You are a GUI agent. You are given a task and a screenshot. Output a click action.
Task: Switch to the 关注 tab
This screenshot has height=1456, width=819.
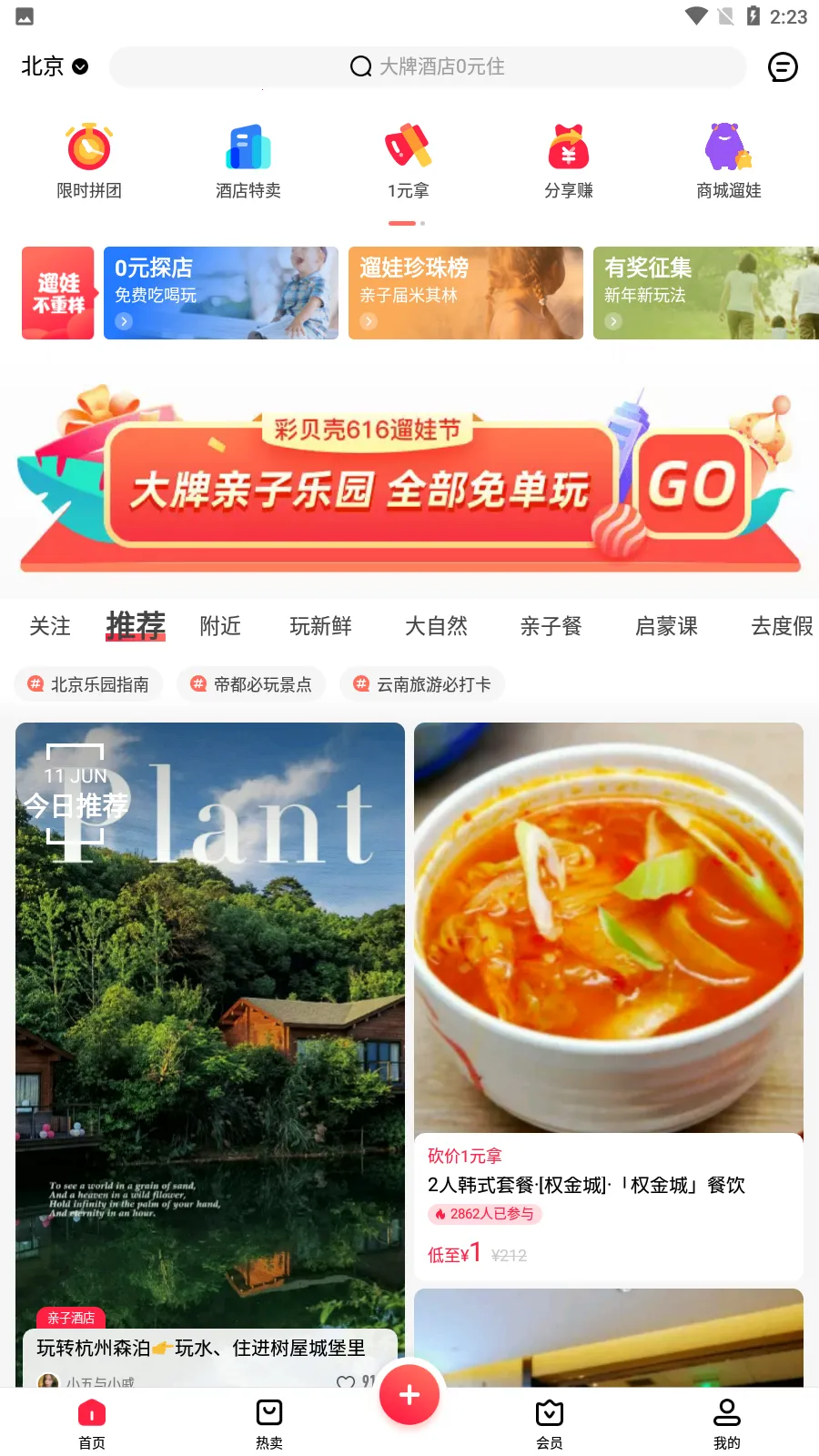pyautogui.click(x=50, y=626)
